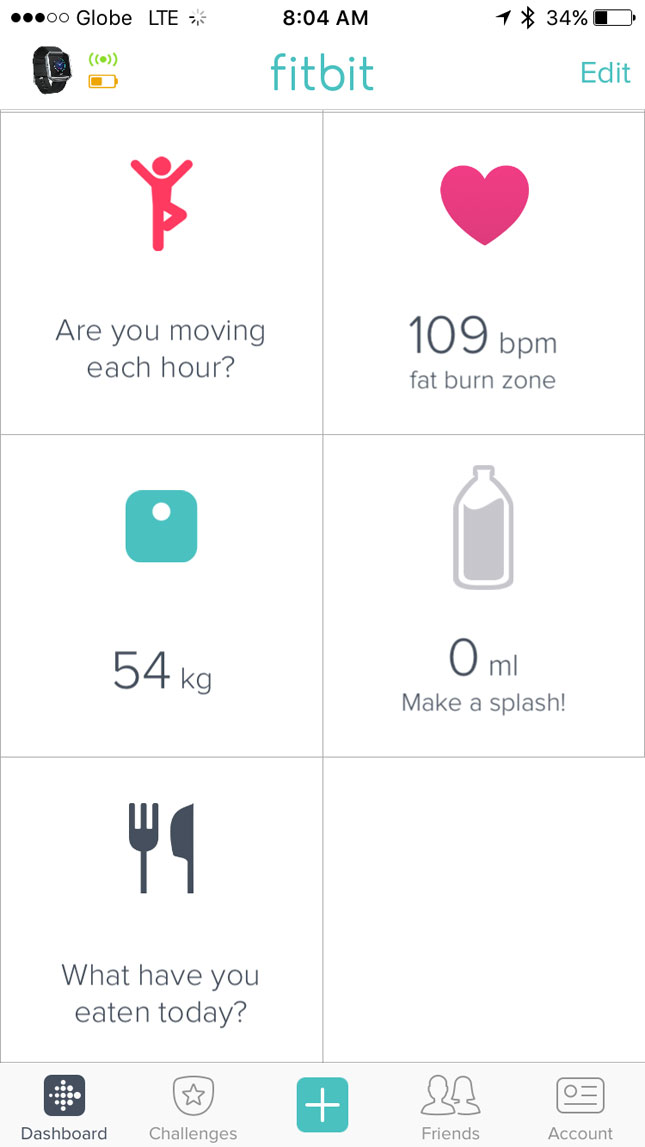Open the 'What have you eaten today?' tile
This screenshot has width=645, height=1147.
[x=161, y=910]
